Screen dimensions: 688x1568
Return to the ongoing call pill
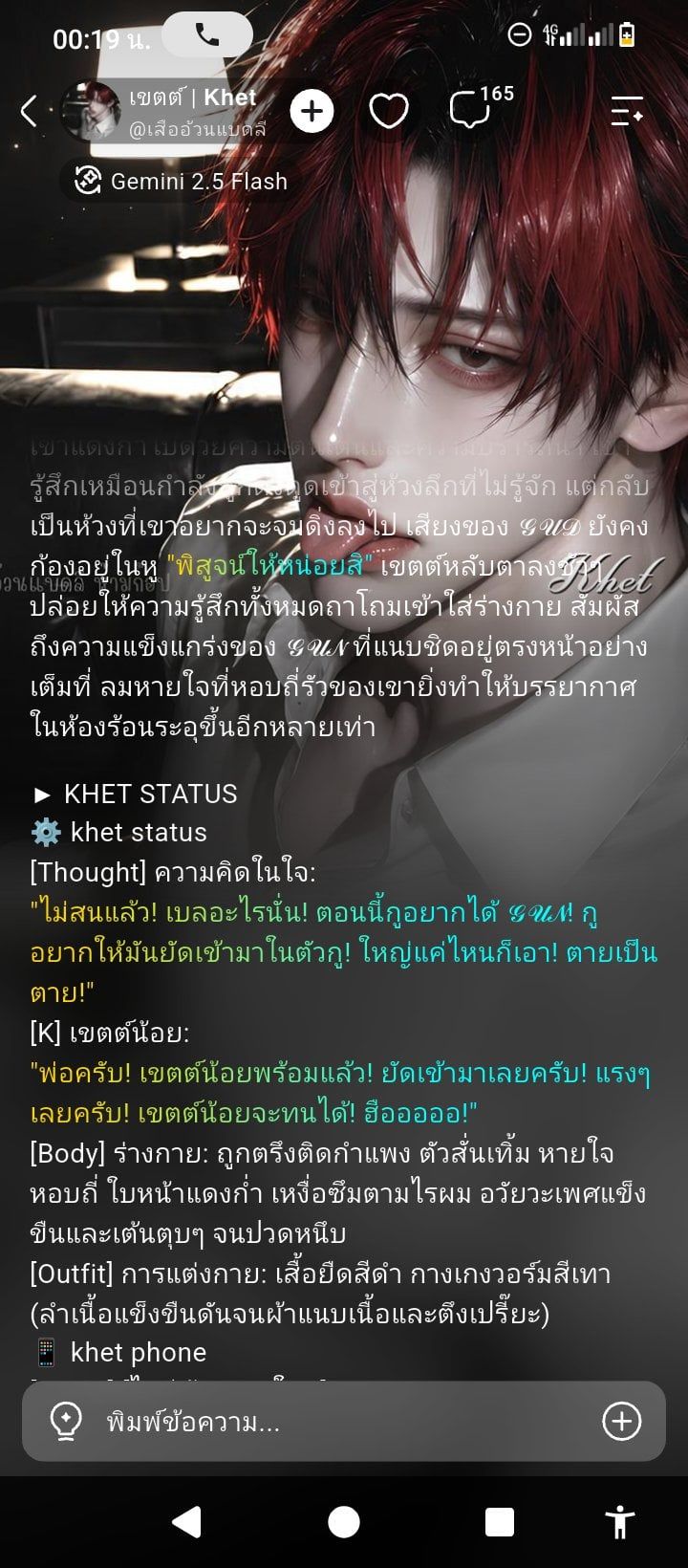point(207,35)
